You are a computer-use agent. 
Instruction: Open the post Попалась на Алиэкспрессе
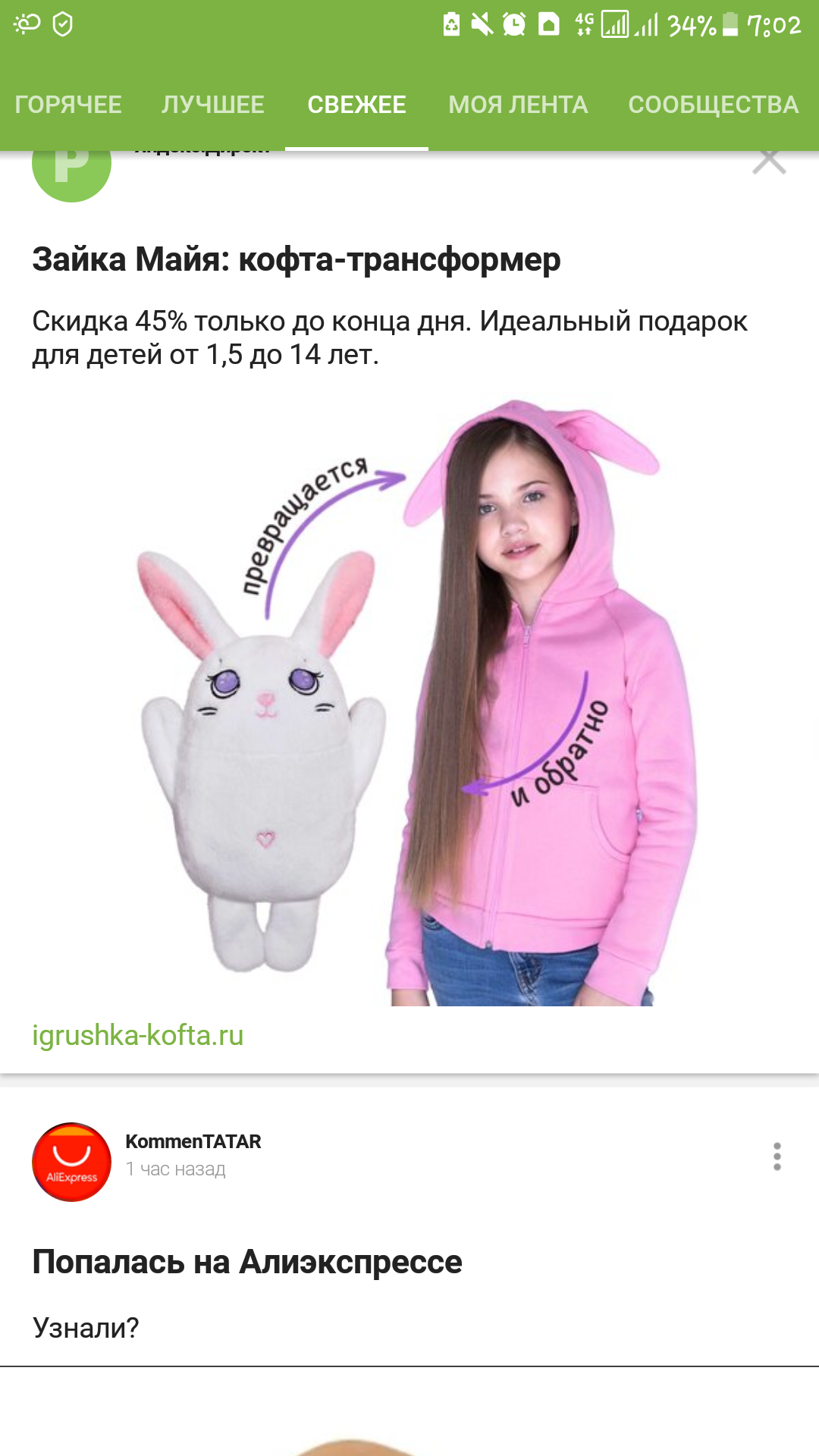click(246, 1263)
